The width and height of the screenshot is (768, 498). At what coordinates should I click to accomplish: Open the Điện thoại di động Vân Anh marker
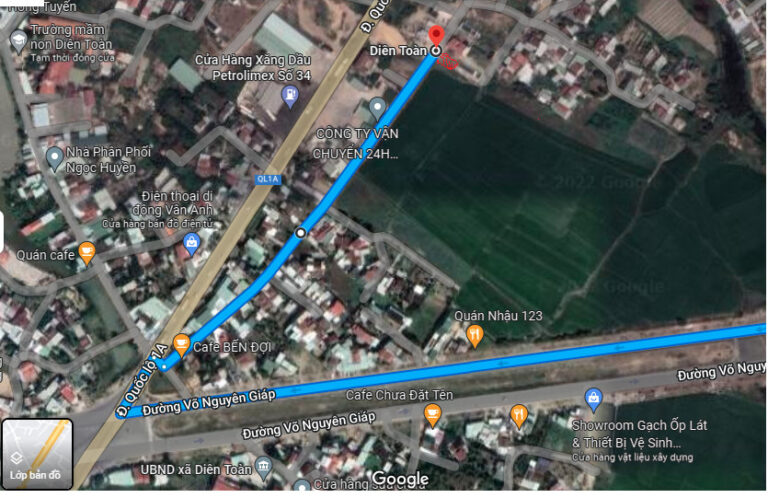(x=192, y=243)
